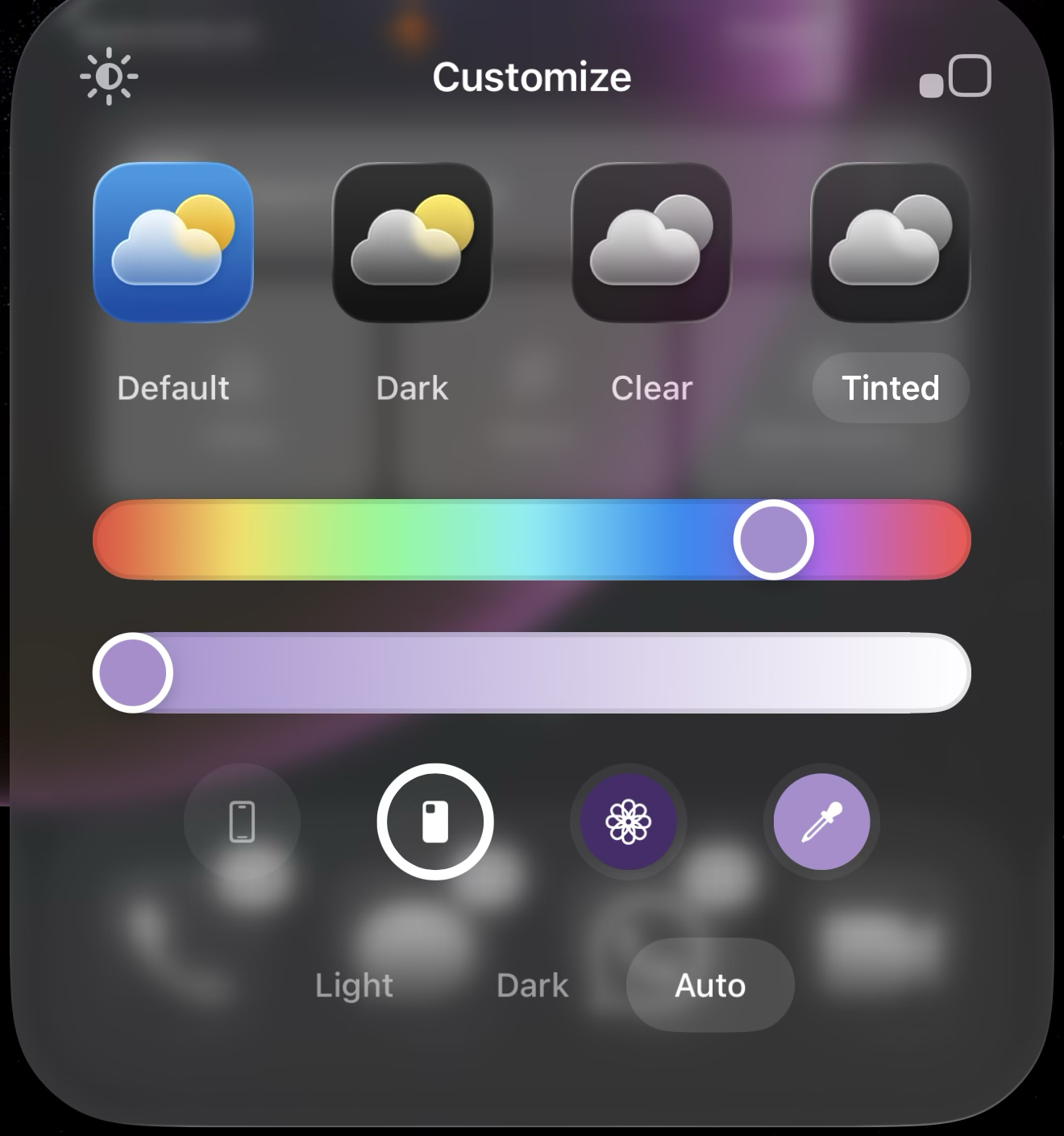Viewport: 1064px width, 1136px height.
Task: Tap the purple saturation slider
Action: point(532,673)
